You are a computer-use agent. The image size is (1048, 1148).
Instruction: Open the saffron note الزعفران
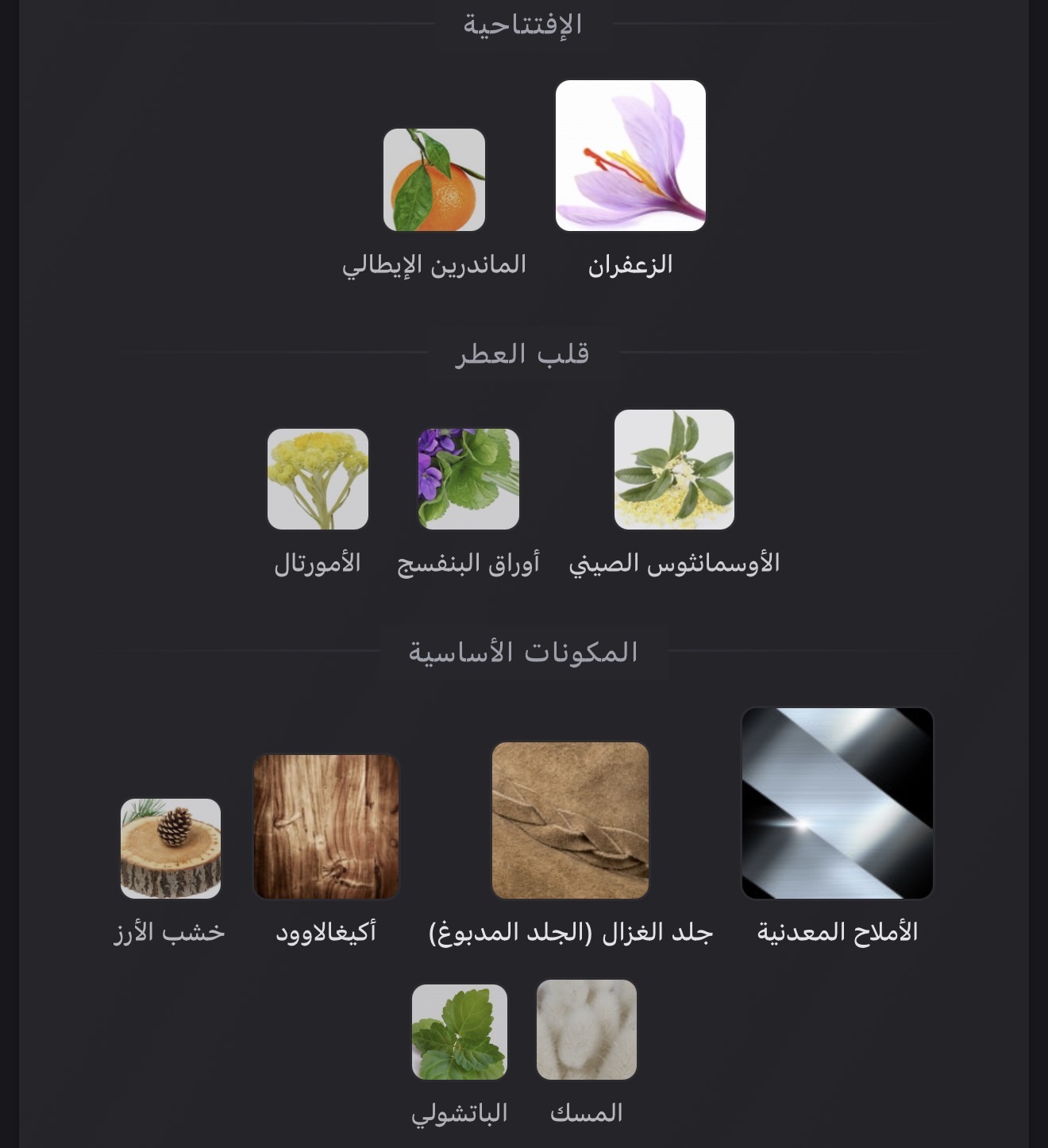[x=630, y=156]
